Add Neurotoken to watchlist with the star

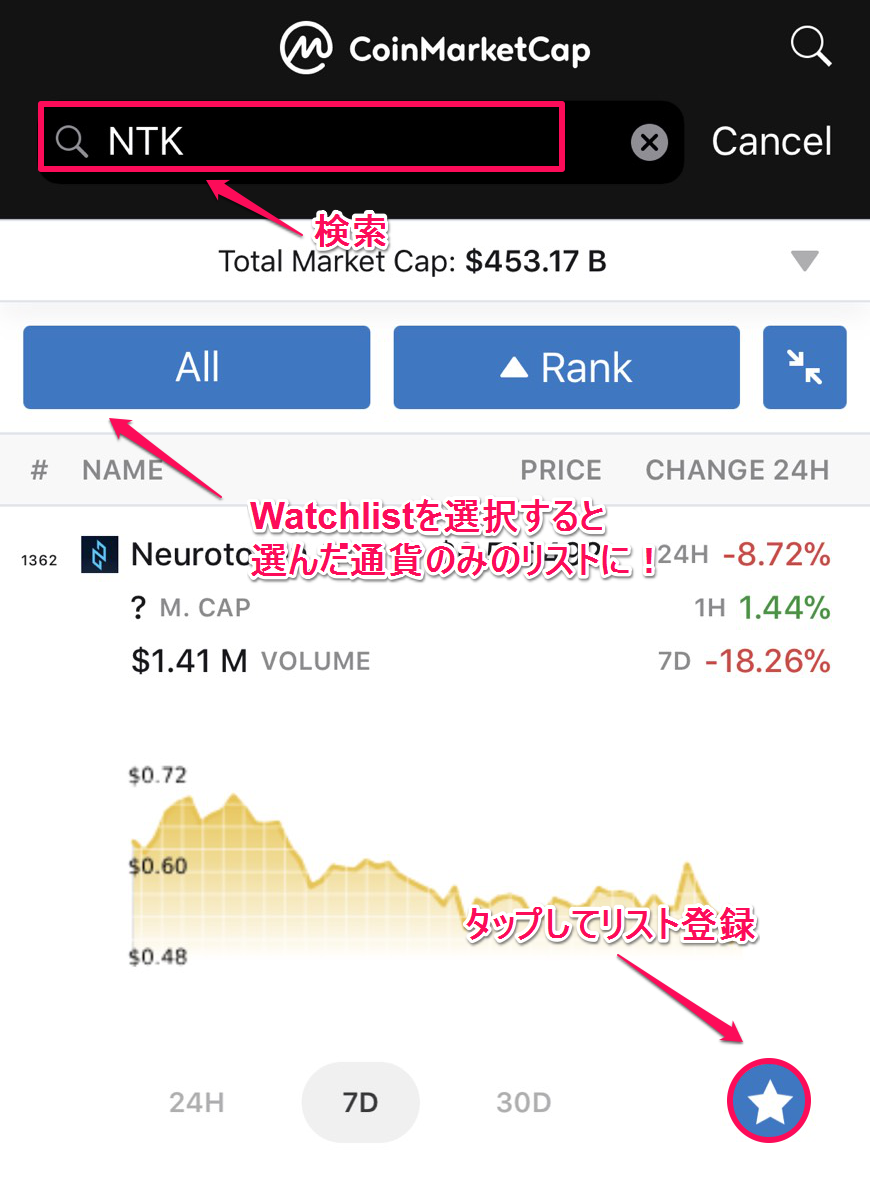click(769, 1103)
